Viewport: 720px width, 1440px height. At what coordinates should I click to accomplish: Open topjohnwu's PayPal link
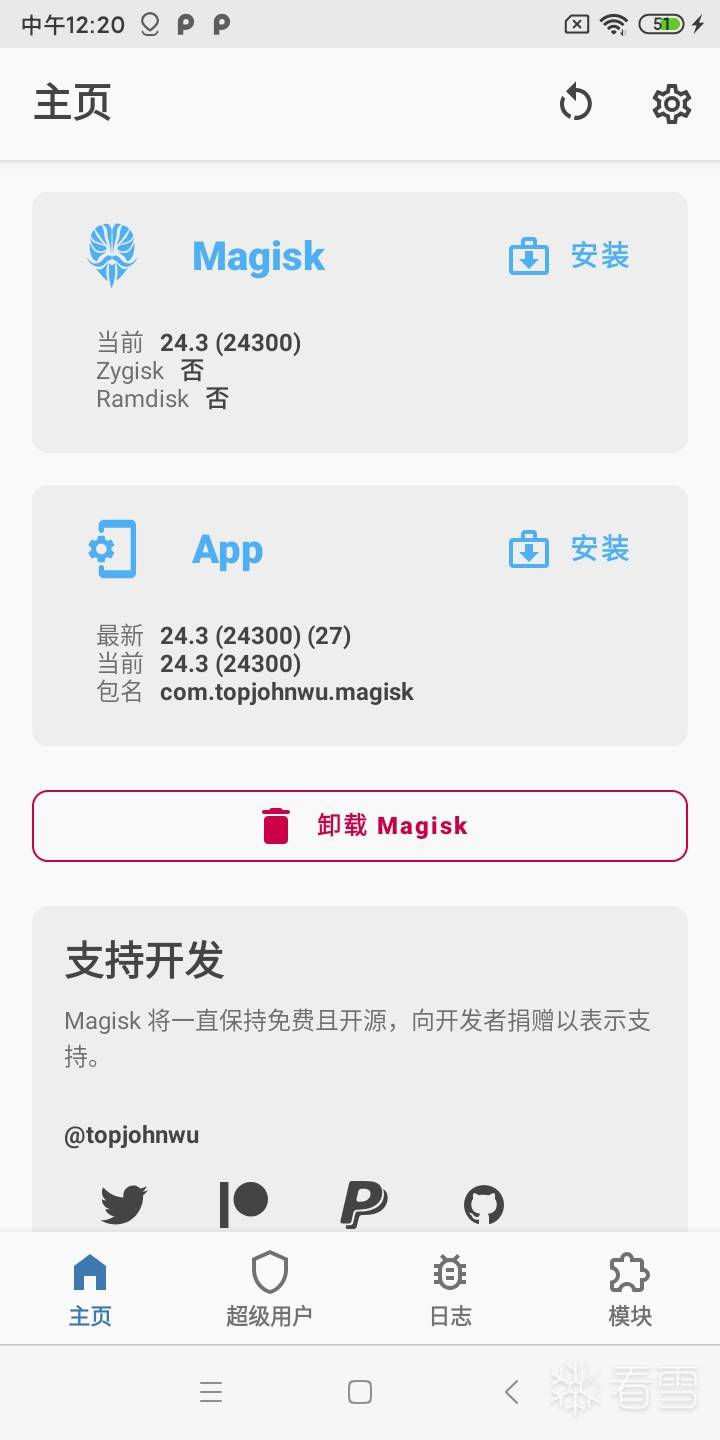[364, 1204]
